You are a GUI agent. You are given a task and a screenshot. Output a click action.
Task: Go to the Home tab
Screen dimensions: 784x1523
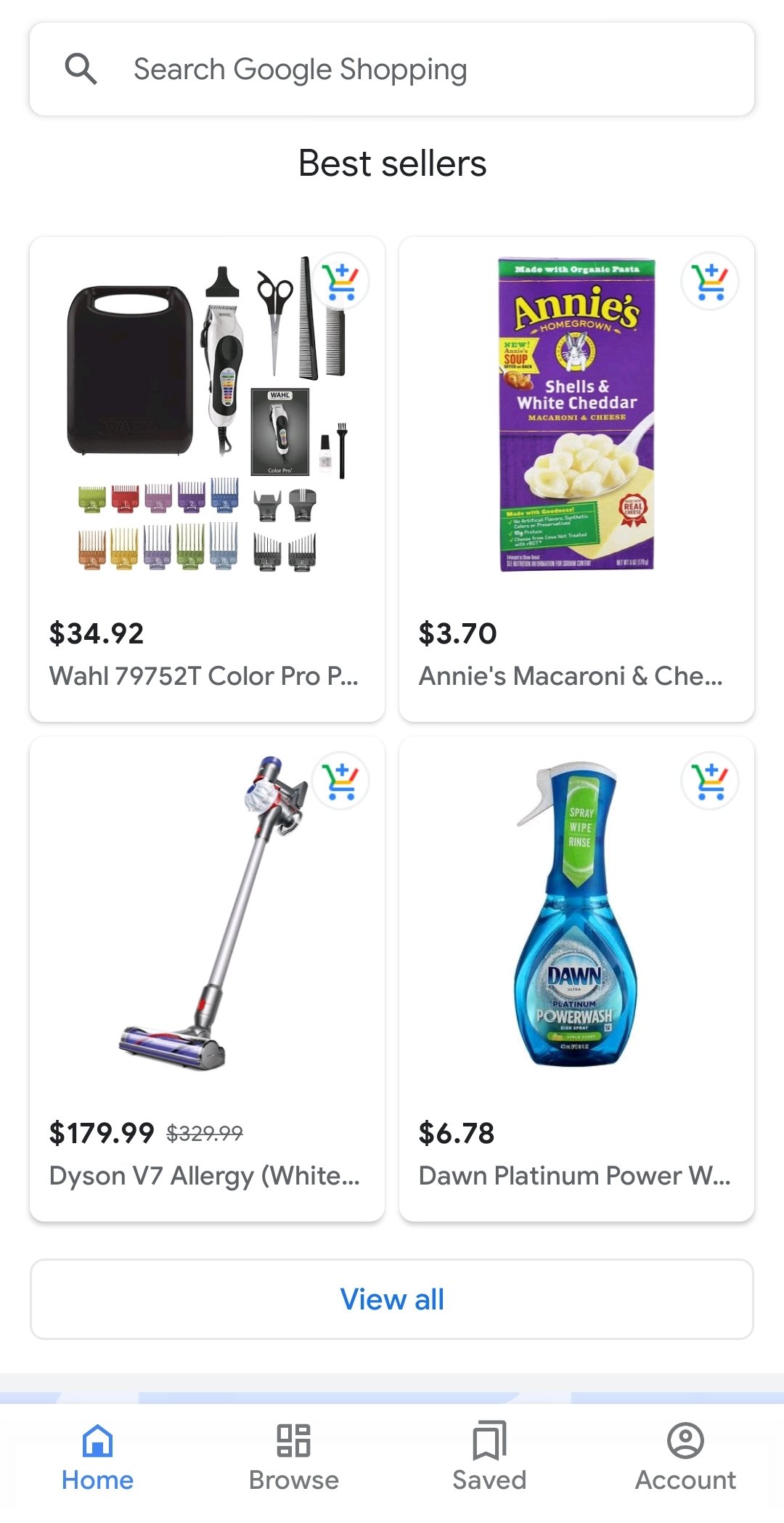point(98,1456)
